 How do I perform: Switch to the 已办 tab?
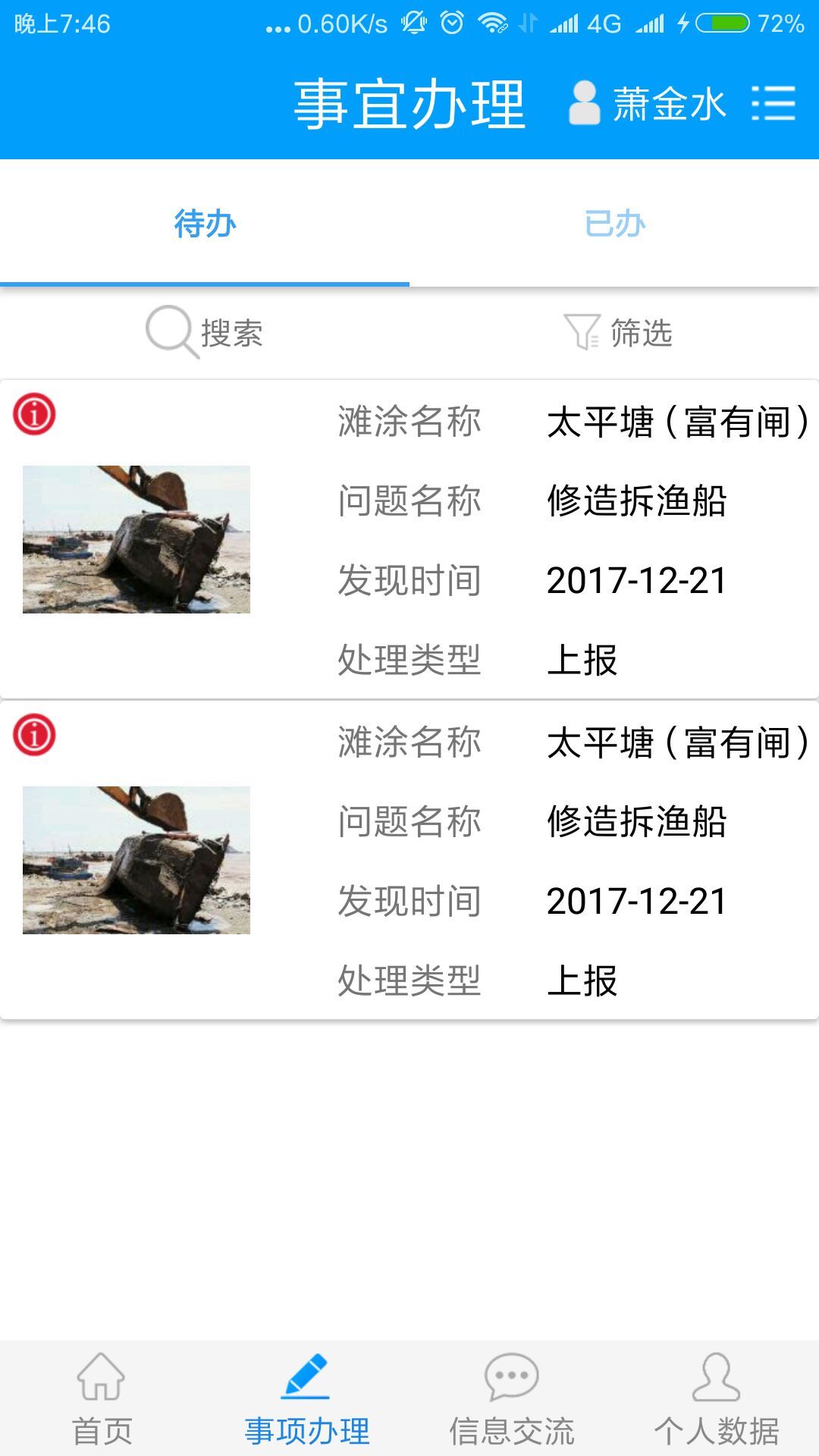pos(614,224)
